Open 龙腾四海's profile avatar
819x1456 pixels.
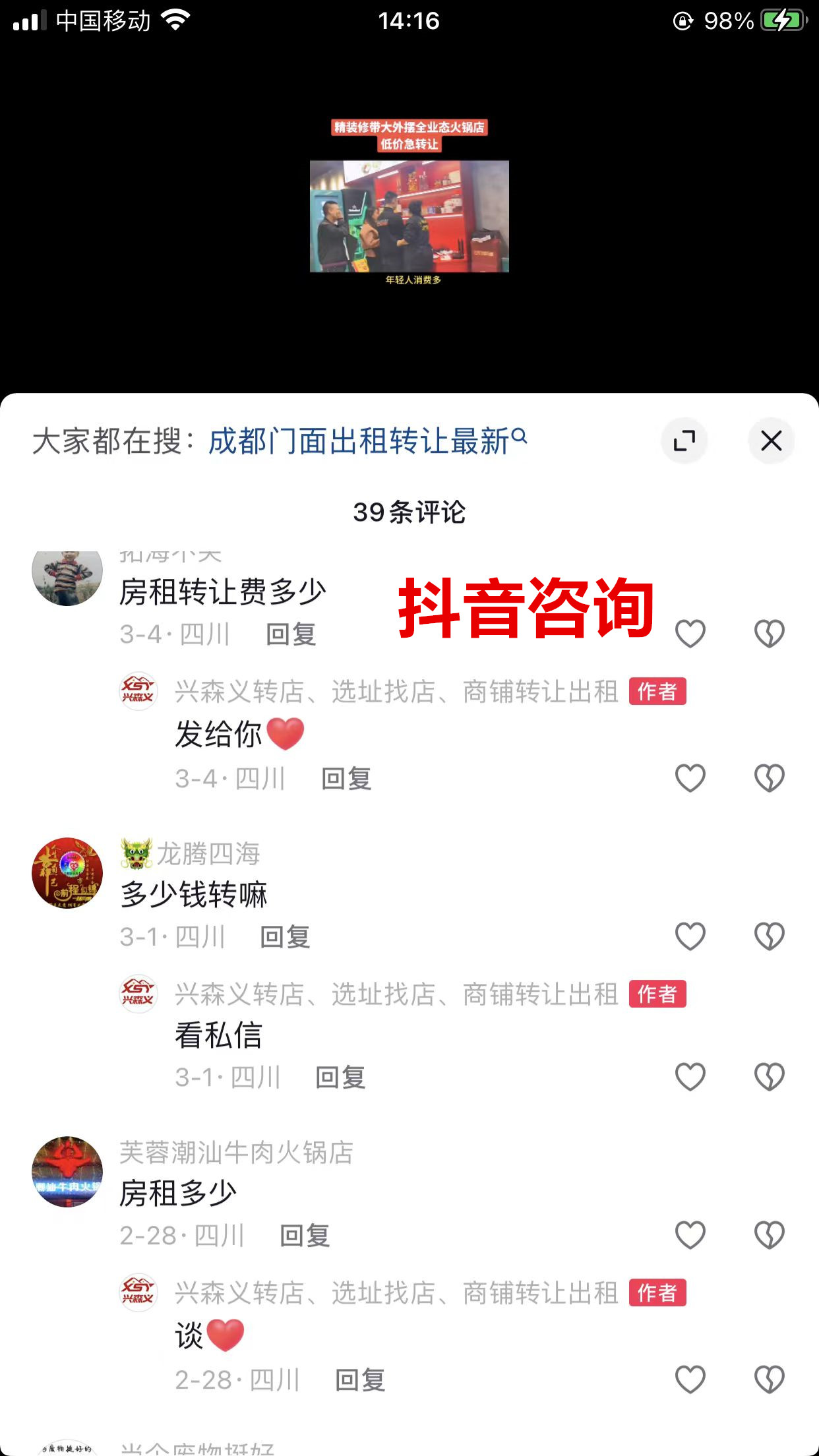[67, 872]
